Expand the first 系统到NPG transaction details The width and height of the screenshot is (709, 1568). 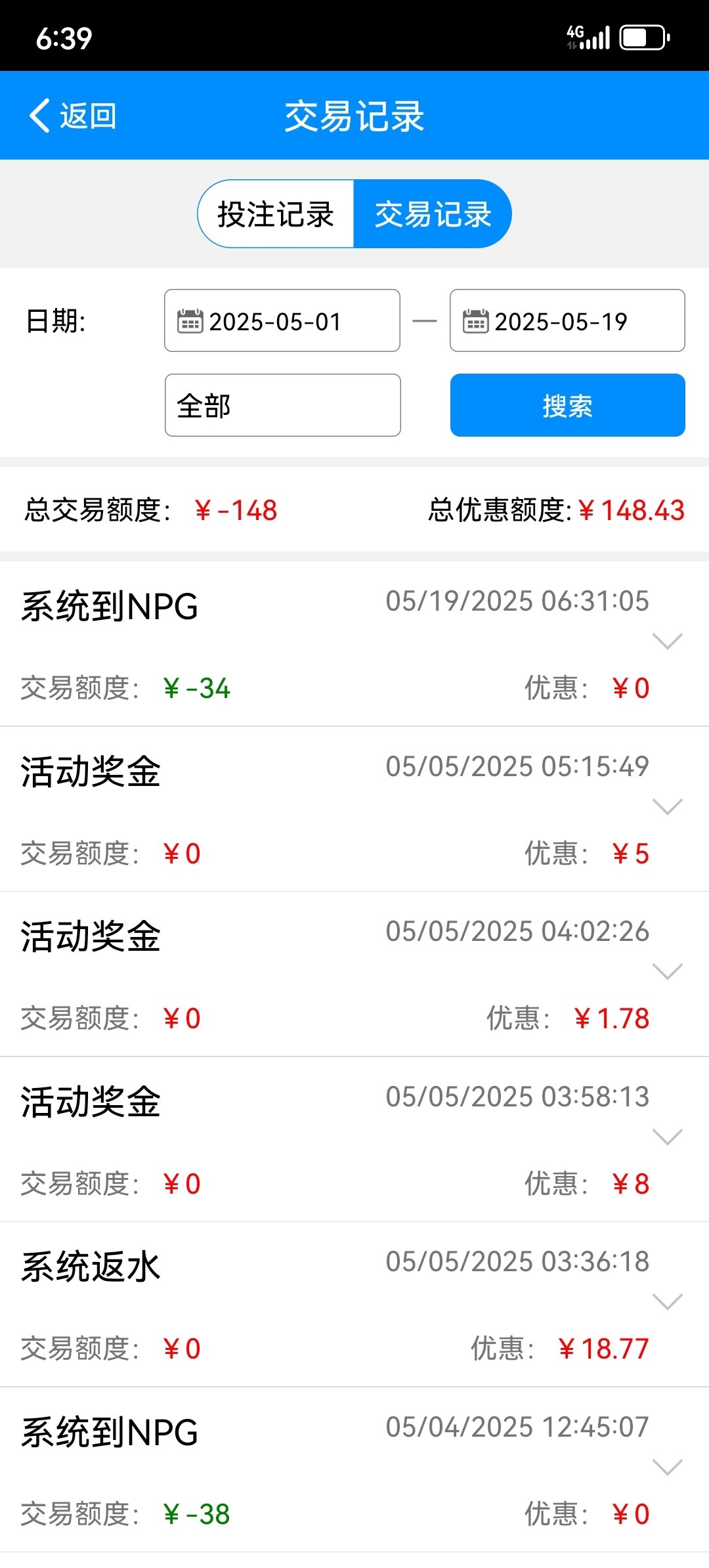(668, 641)
